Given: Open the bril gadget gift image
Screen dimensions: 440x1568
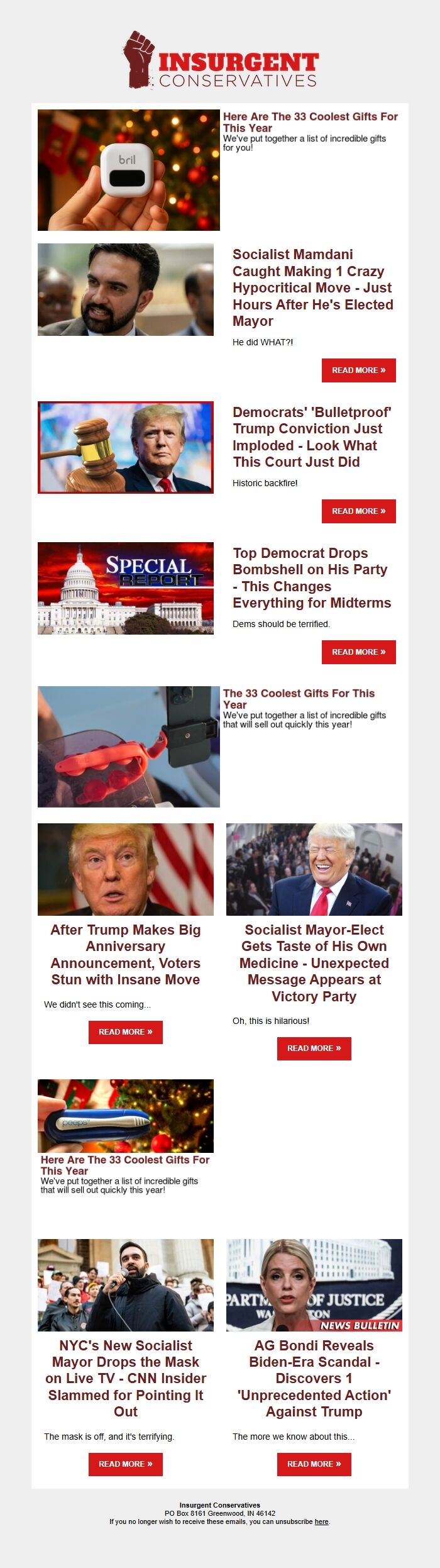Looking at the screenshot, I should tap(128, 170).
